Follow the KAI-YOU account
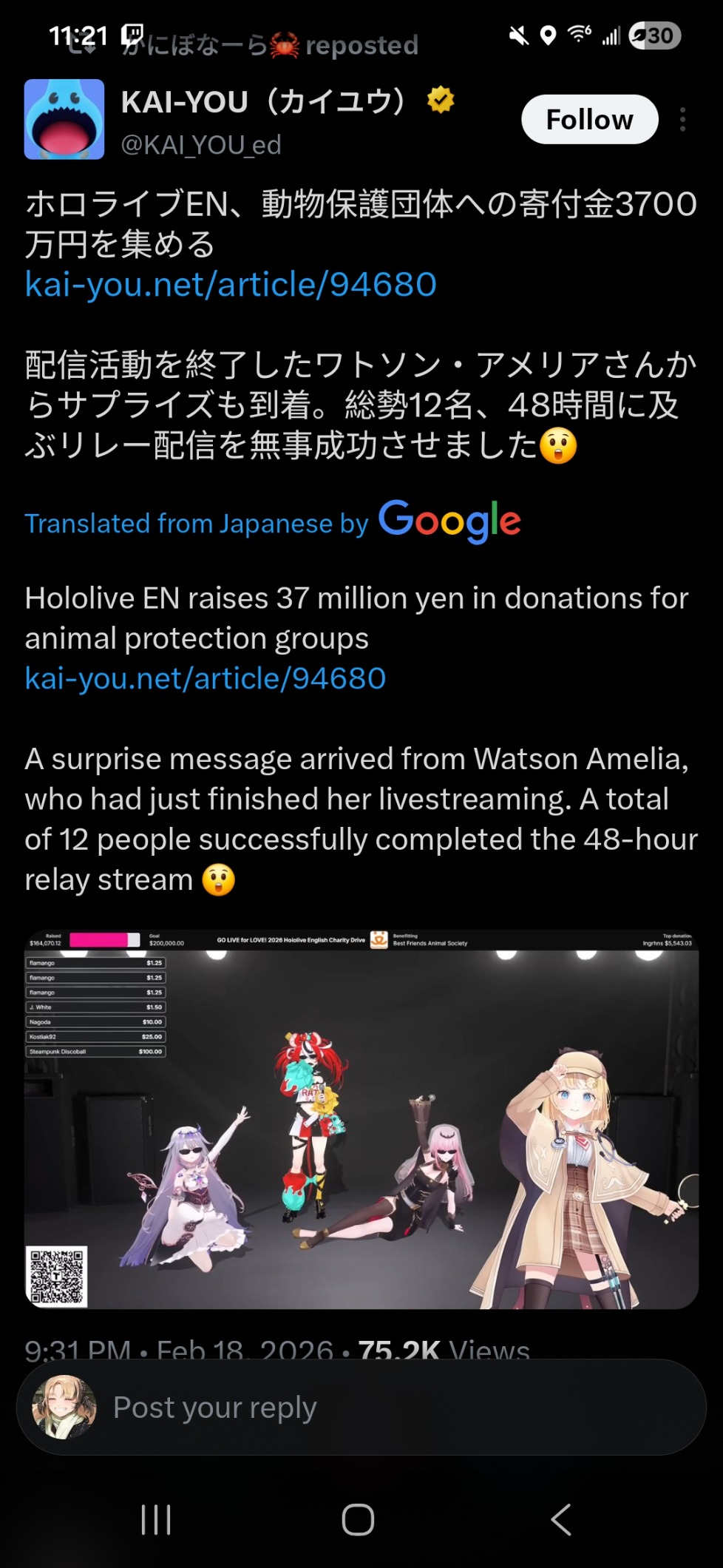This screenshot has height=1568, width=723. click(x=589, y=119)
